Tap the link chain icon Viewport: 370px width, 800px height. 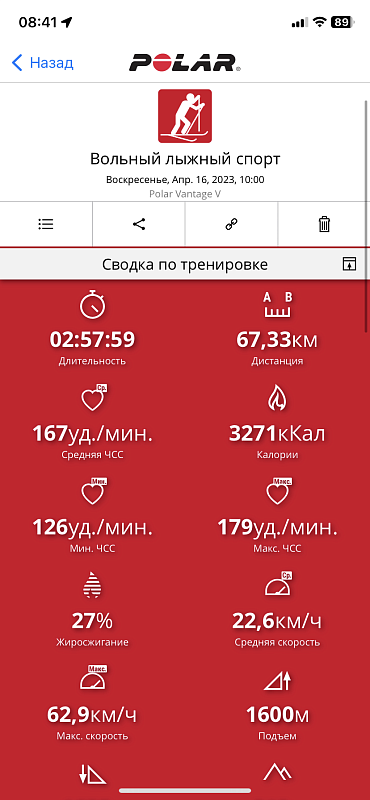coord(231,224)
